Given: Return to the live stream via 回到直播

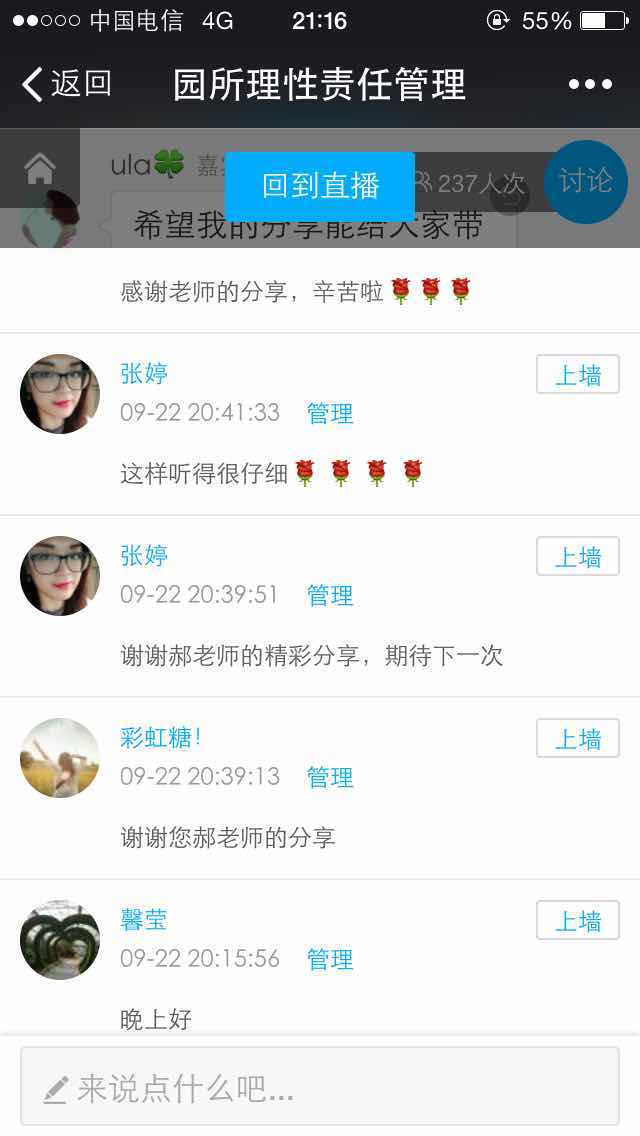Looking at the screenshot, I should click(320, 186).
